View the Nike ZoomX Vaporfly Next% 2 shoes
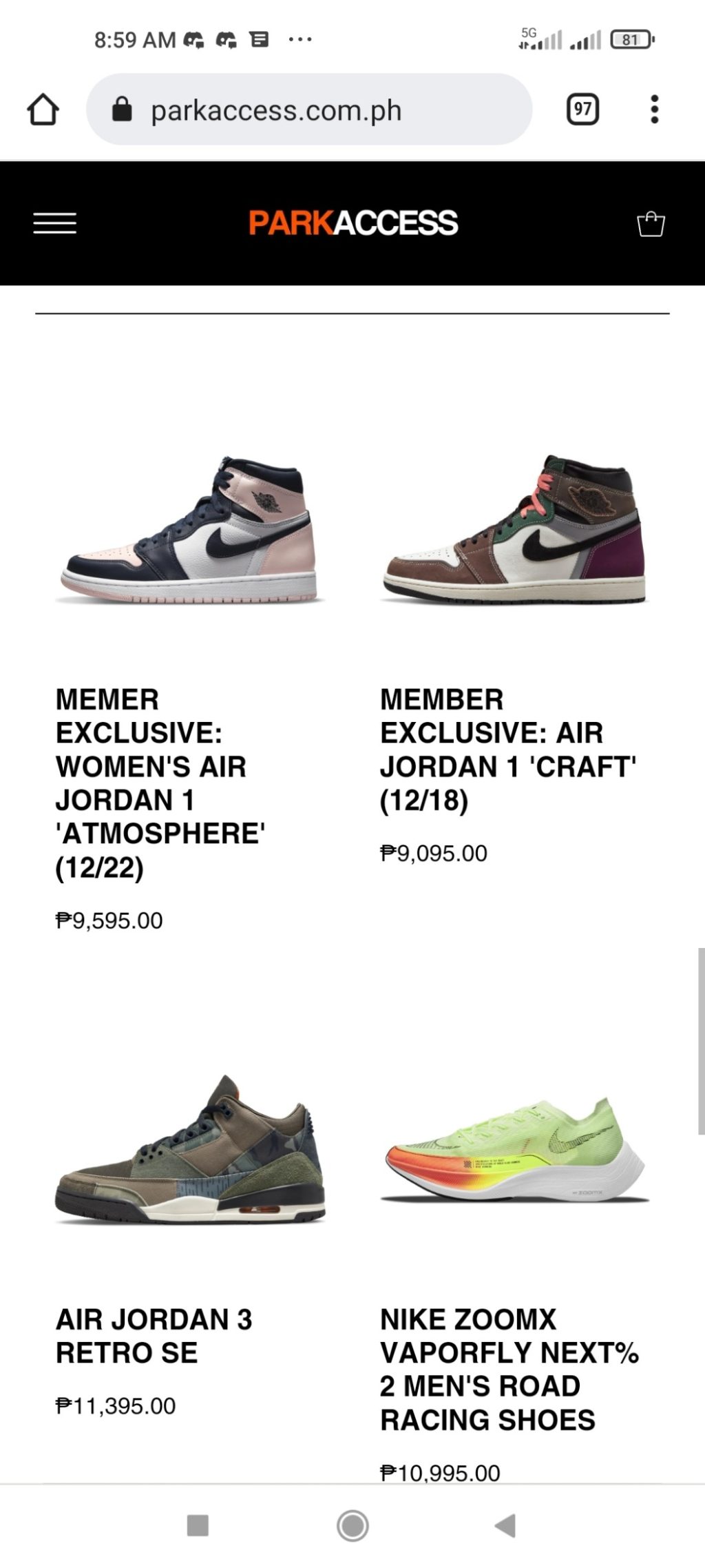The image size is (705, 1568). pos(514,1149)
